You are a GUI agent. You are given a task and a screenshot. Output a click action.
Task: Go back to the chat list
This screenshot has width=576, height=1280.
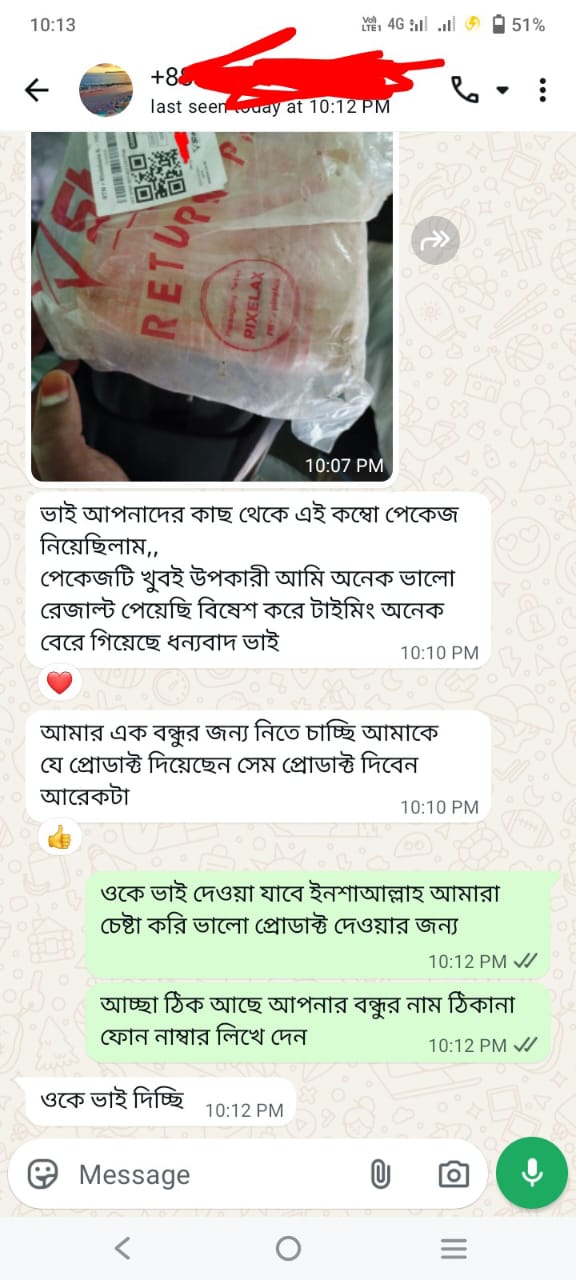click(x=37, y=90)
